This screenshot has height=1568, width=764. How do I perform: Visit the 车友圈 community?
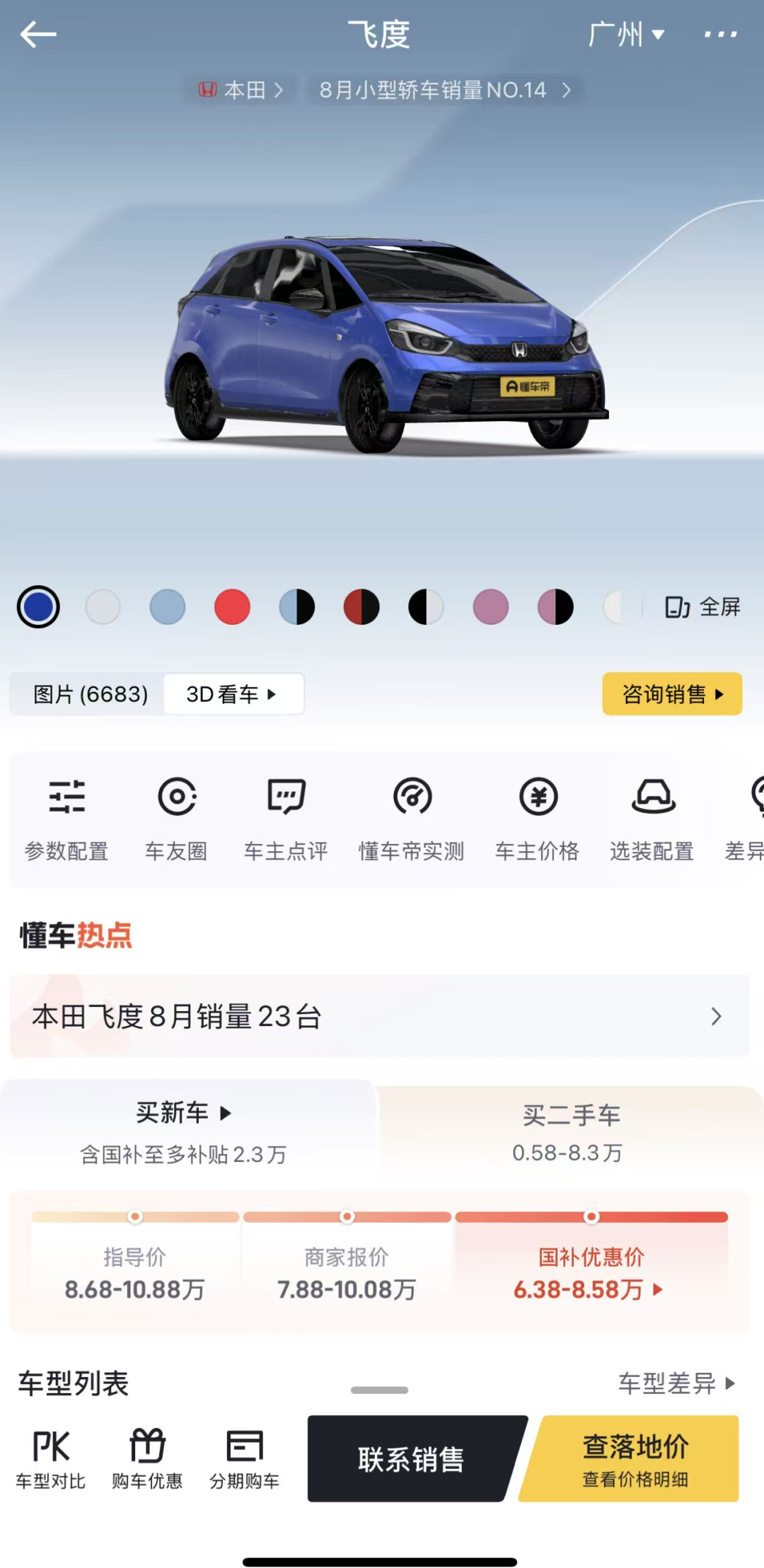coord(176,818)
